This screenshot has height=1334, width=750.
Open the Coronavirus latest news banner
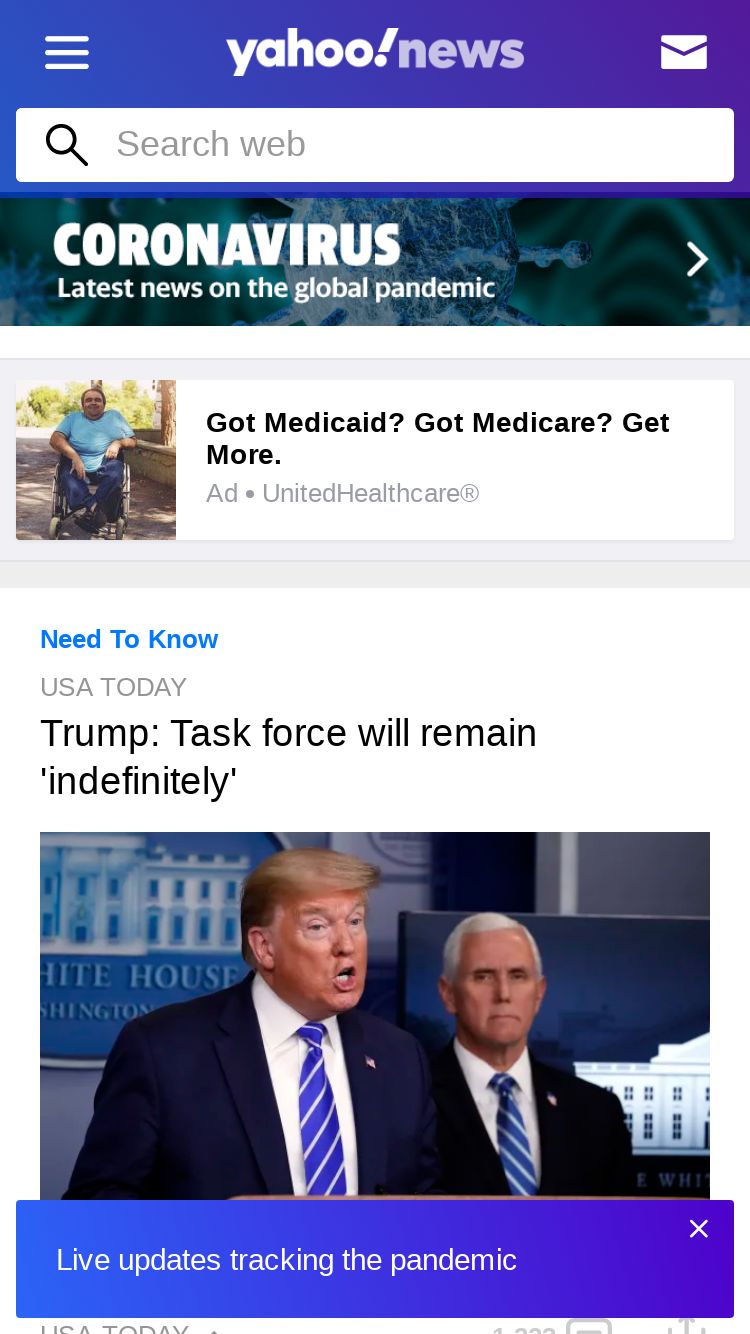point(375,262)
